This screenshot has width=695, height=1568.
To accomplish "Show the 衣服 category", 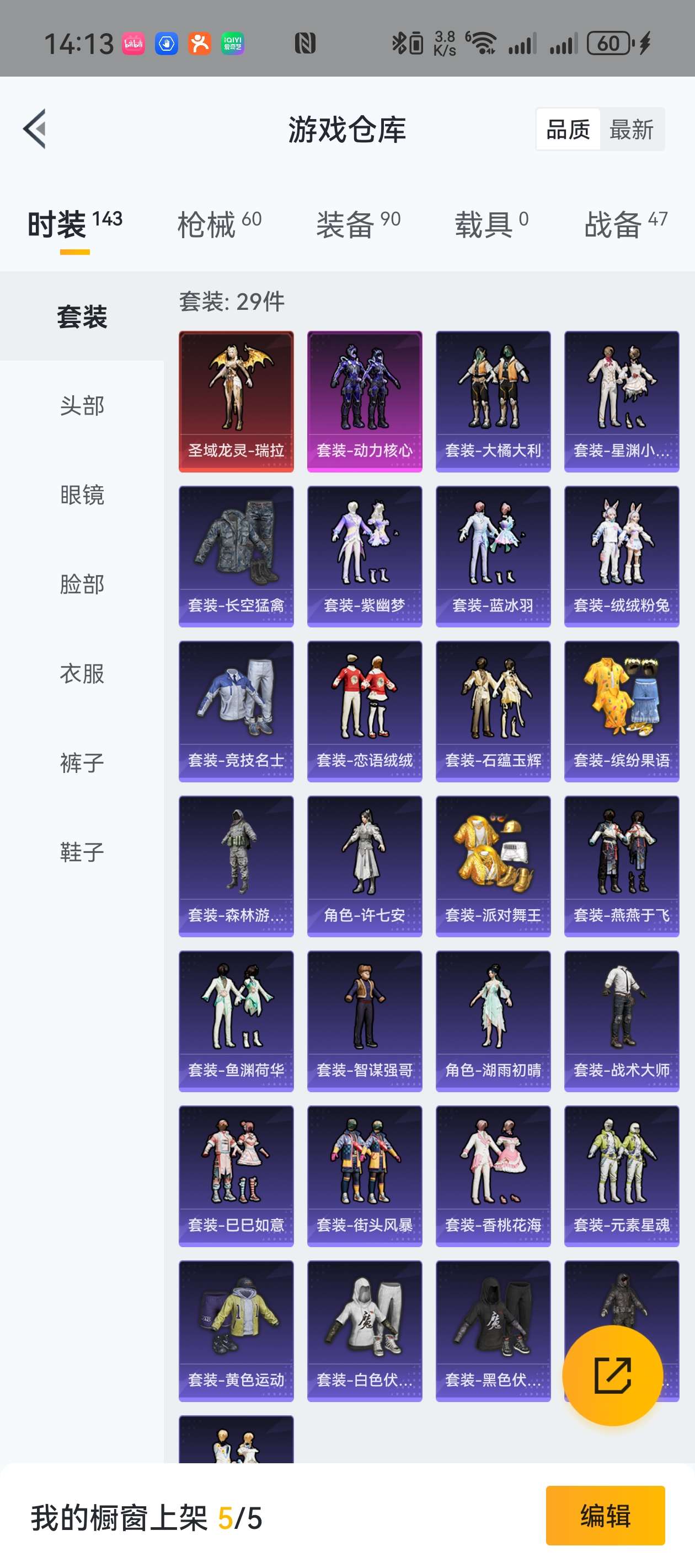I will point(82,674).
